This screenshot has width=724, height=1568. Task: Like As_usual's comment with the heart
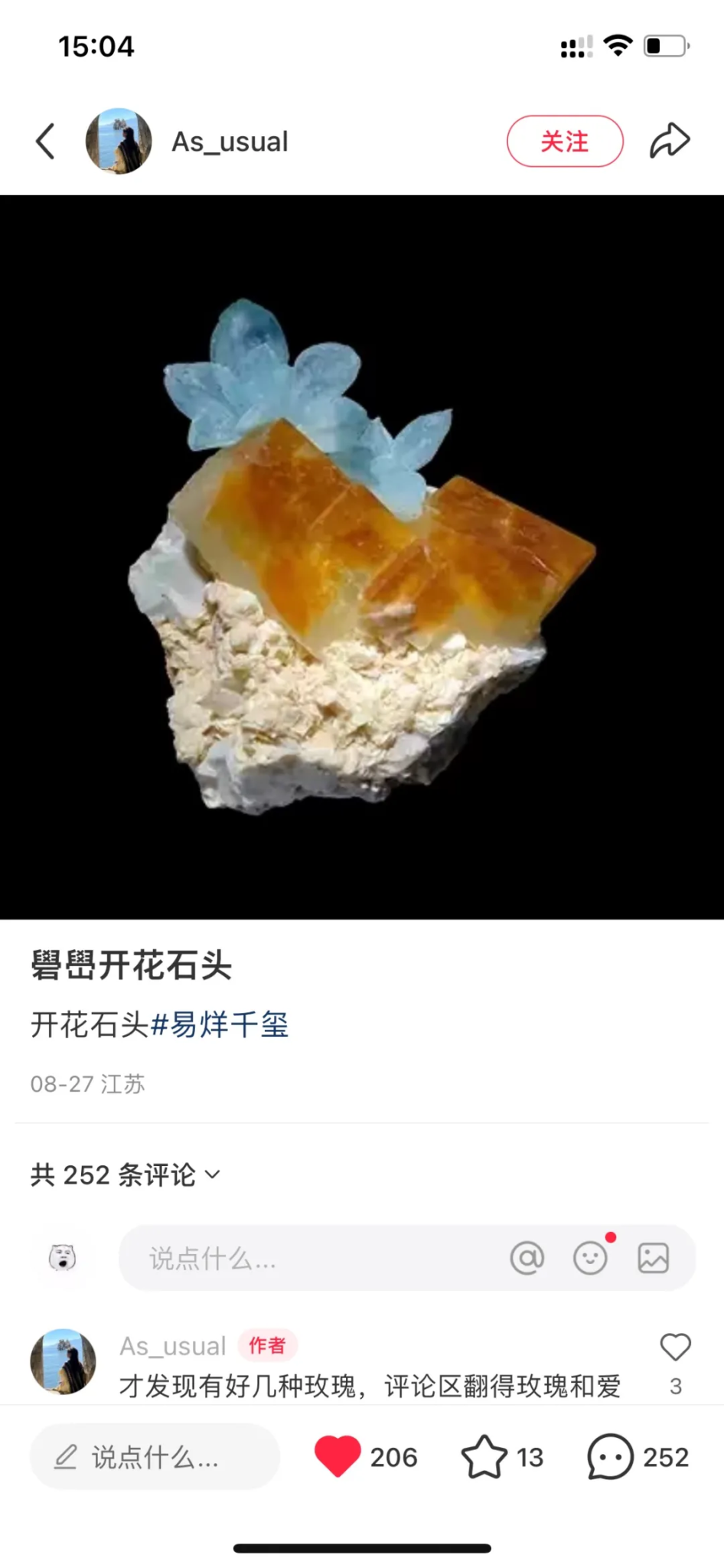click(675, 1347)
